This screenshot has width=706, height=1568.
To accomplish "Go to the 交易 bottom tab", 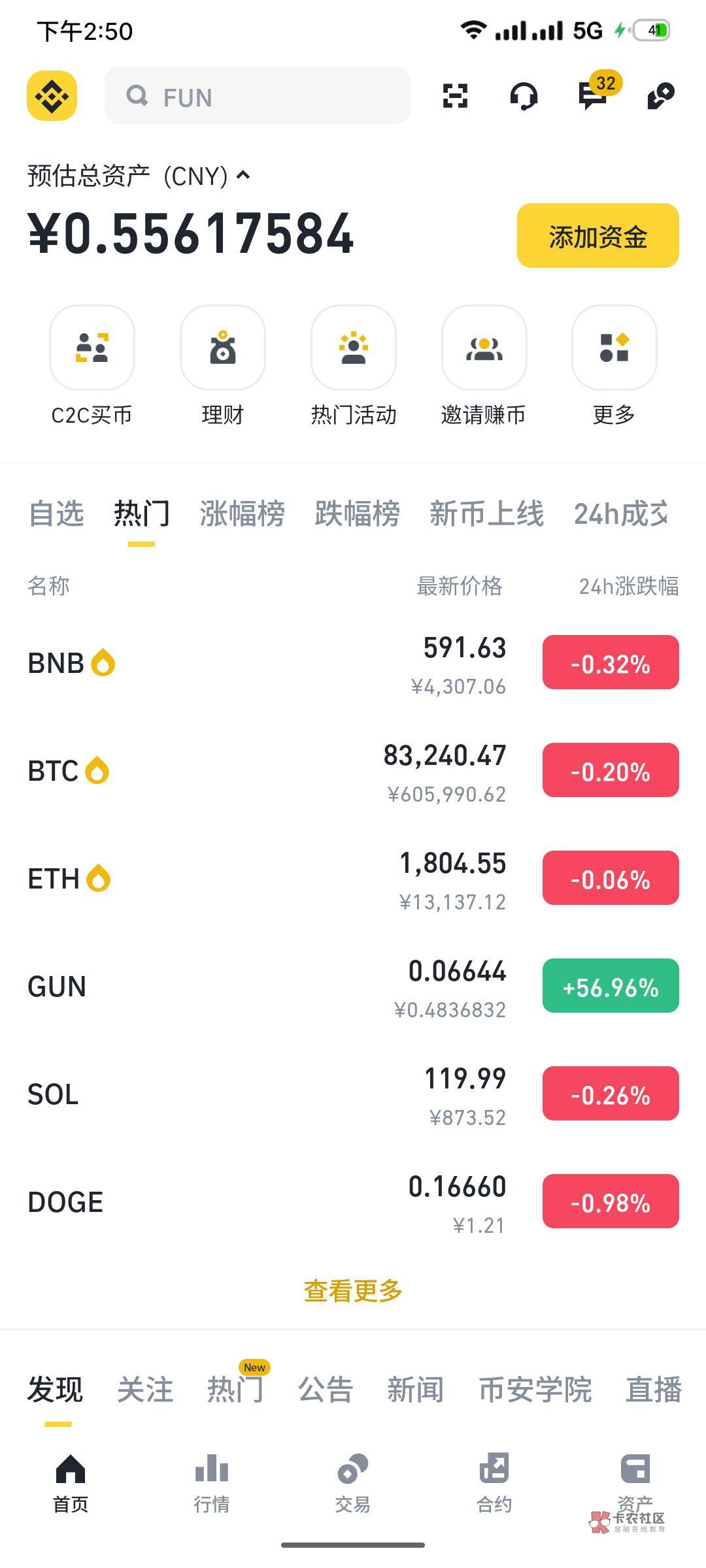I will click(353, 1483).
